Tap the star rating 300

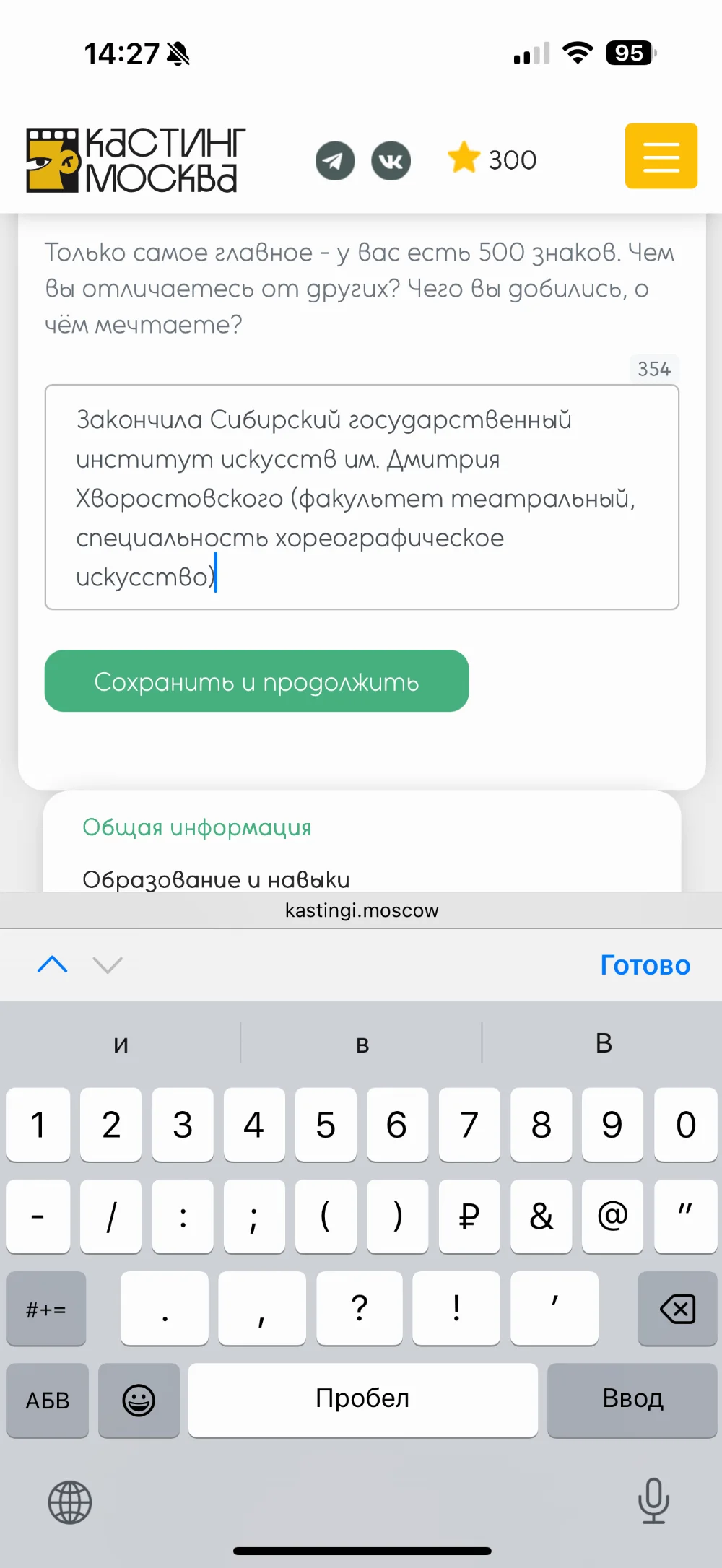click(x=492, y=160)
